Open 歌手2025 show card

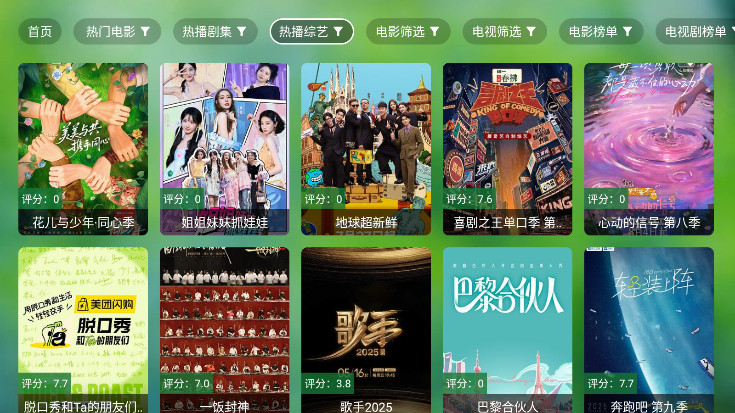pos(366,330)
